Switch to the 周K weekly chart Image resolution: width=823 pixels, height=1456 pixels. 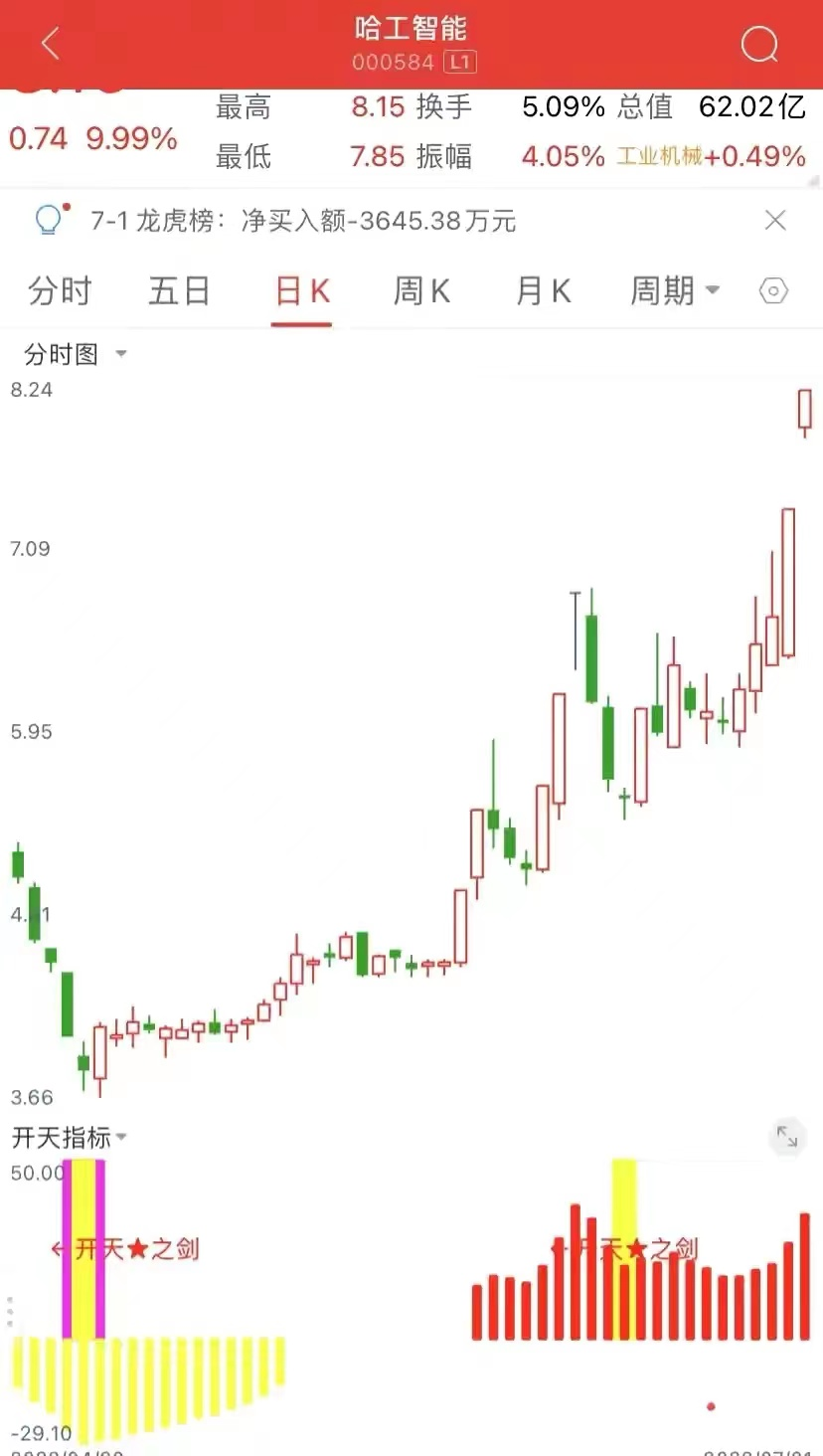coord(421,290)
